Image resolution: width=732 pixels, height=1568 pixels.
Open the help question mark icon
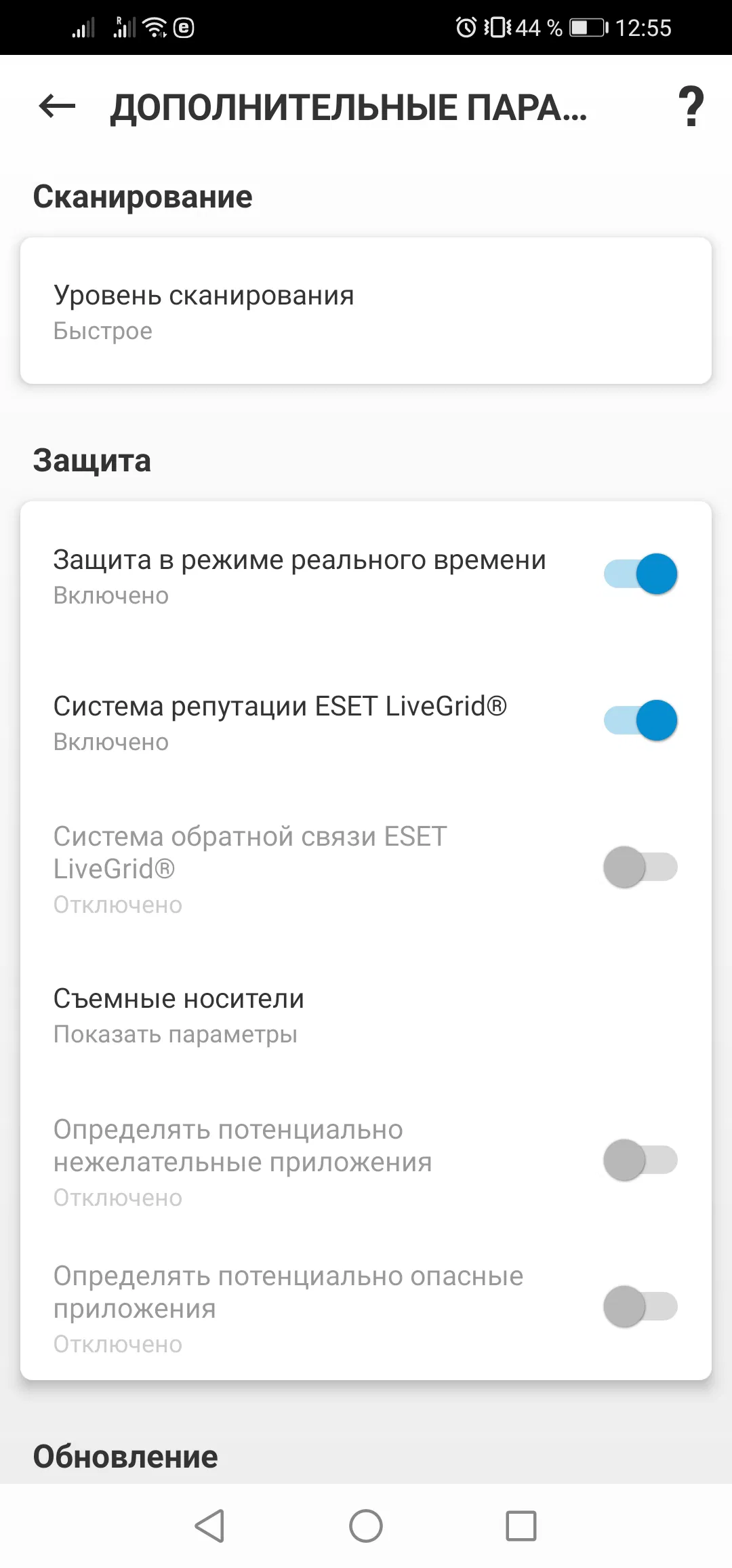691,106
